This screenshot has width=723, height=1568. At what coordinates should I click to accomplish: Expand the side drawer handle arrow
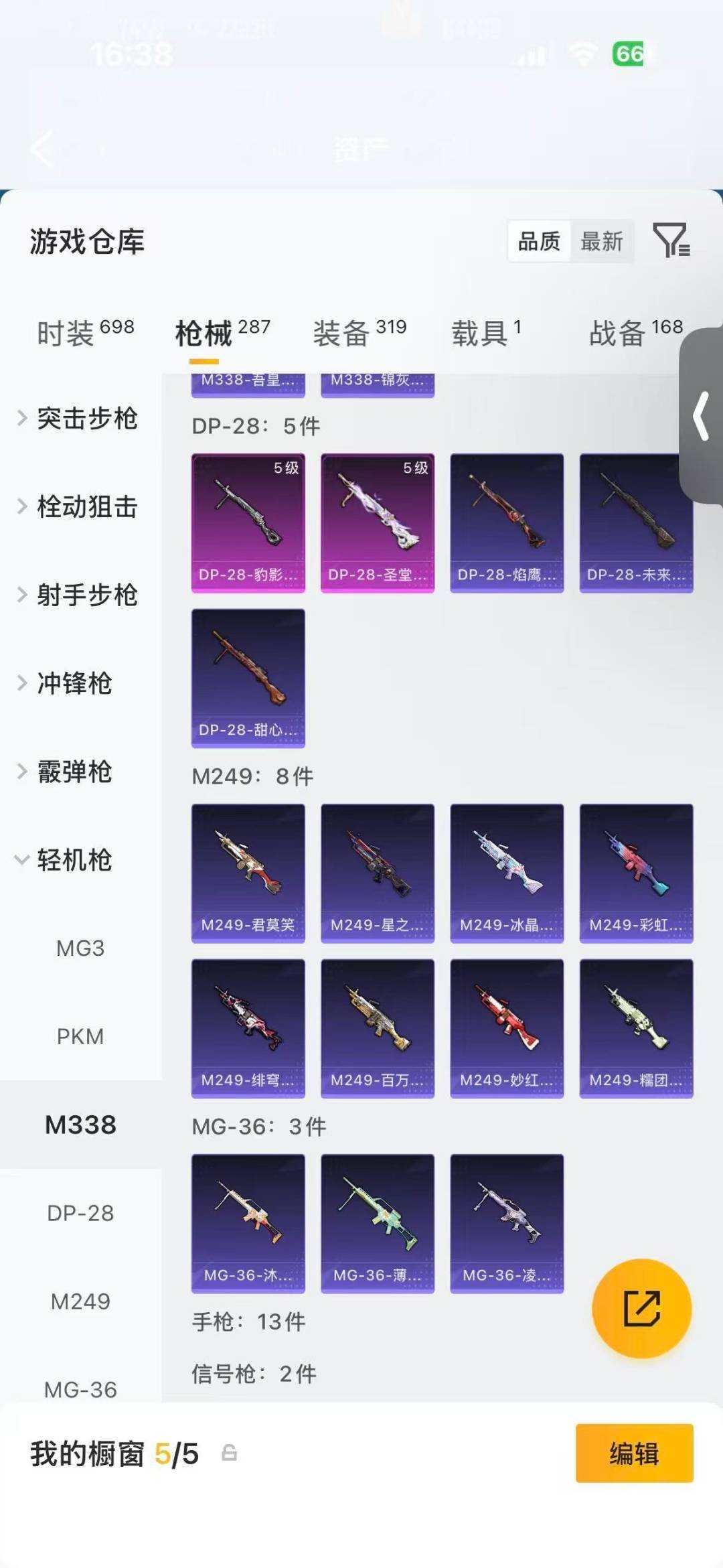click(x=702, y=416)
